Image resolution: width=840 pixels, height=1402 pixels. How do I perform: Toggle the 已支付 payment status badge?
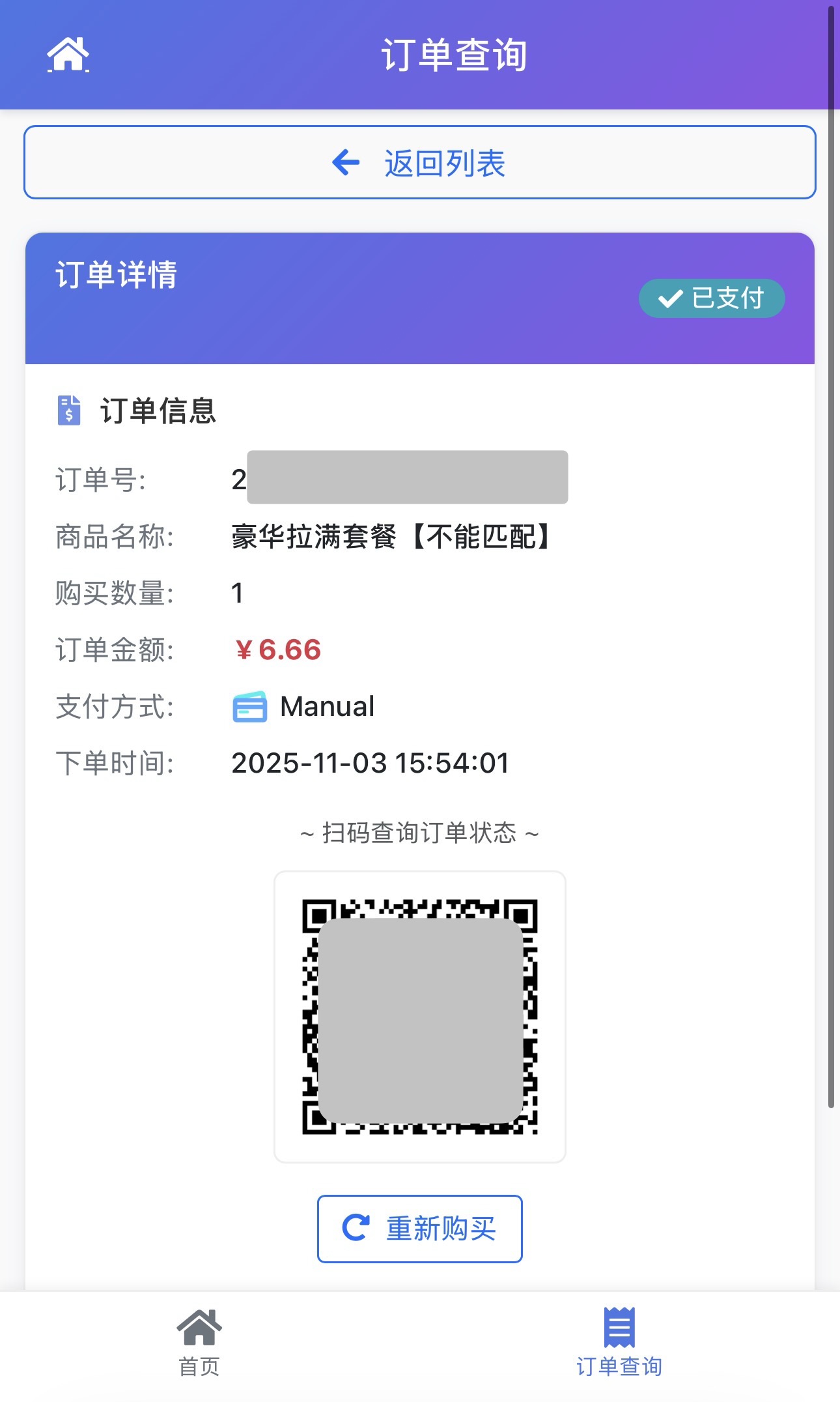[x=713, y=298]
